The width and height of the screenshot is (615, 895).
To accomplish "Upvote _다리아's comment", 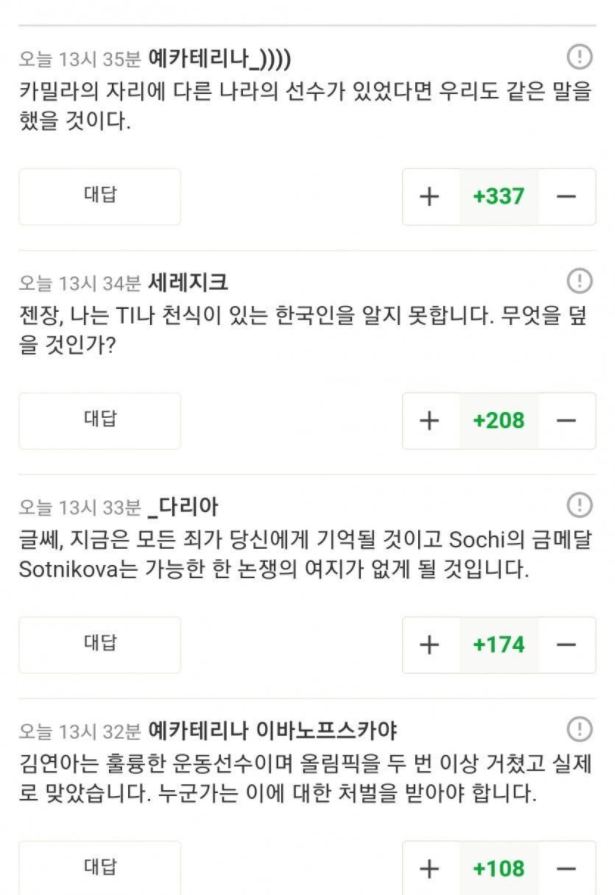I will [430, 644].
